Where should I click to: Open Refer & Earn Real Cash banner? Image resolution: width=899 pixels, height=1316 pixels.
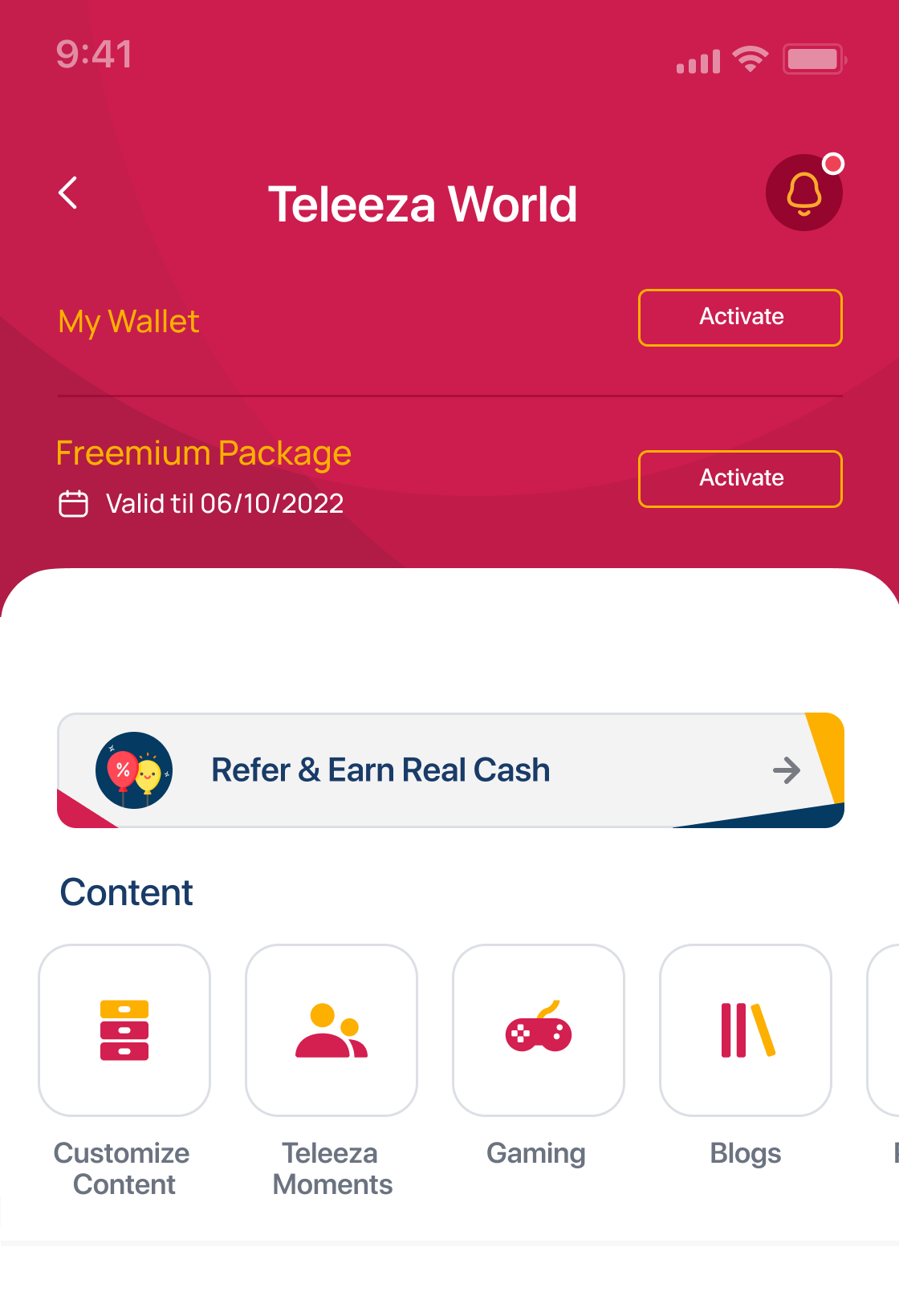pyautogui.click(x=450, y=770)
